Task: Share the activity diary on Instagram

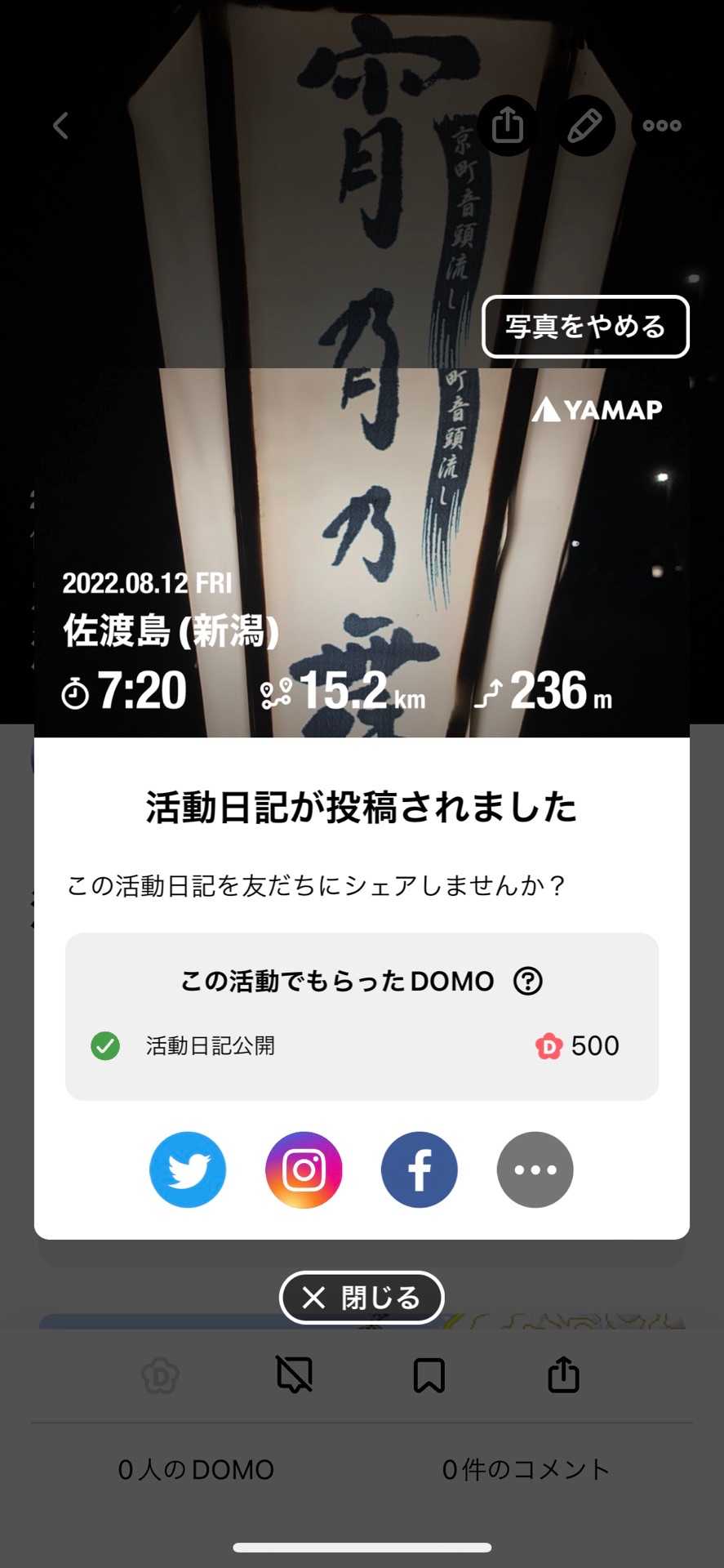Action: pyautogui.click(x=304, y=1169)
